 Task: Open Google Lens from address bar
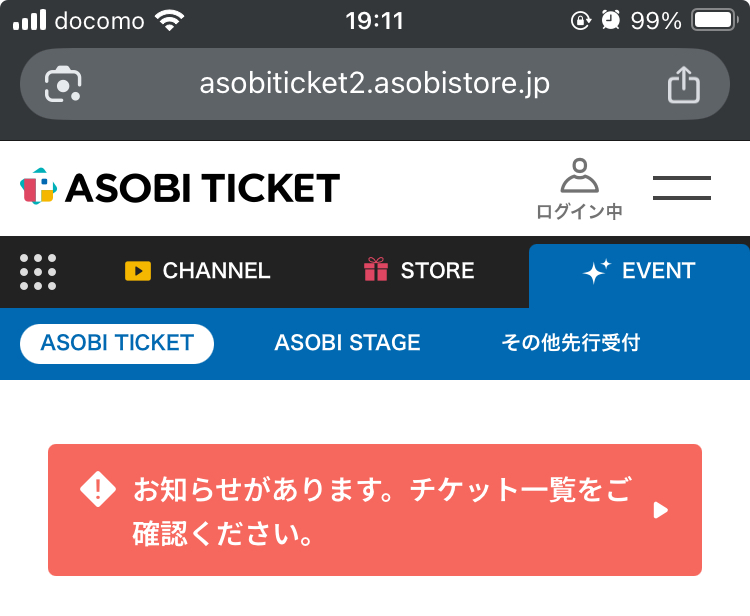[x=63, y=84]
